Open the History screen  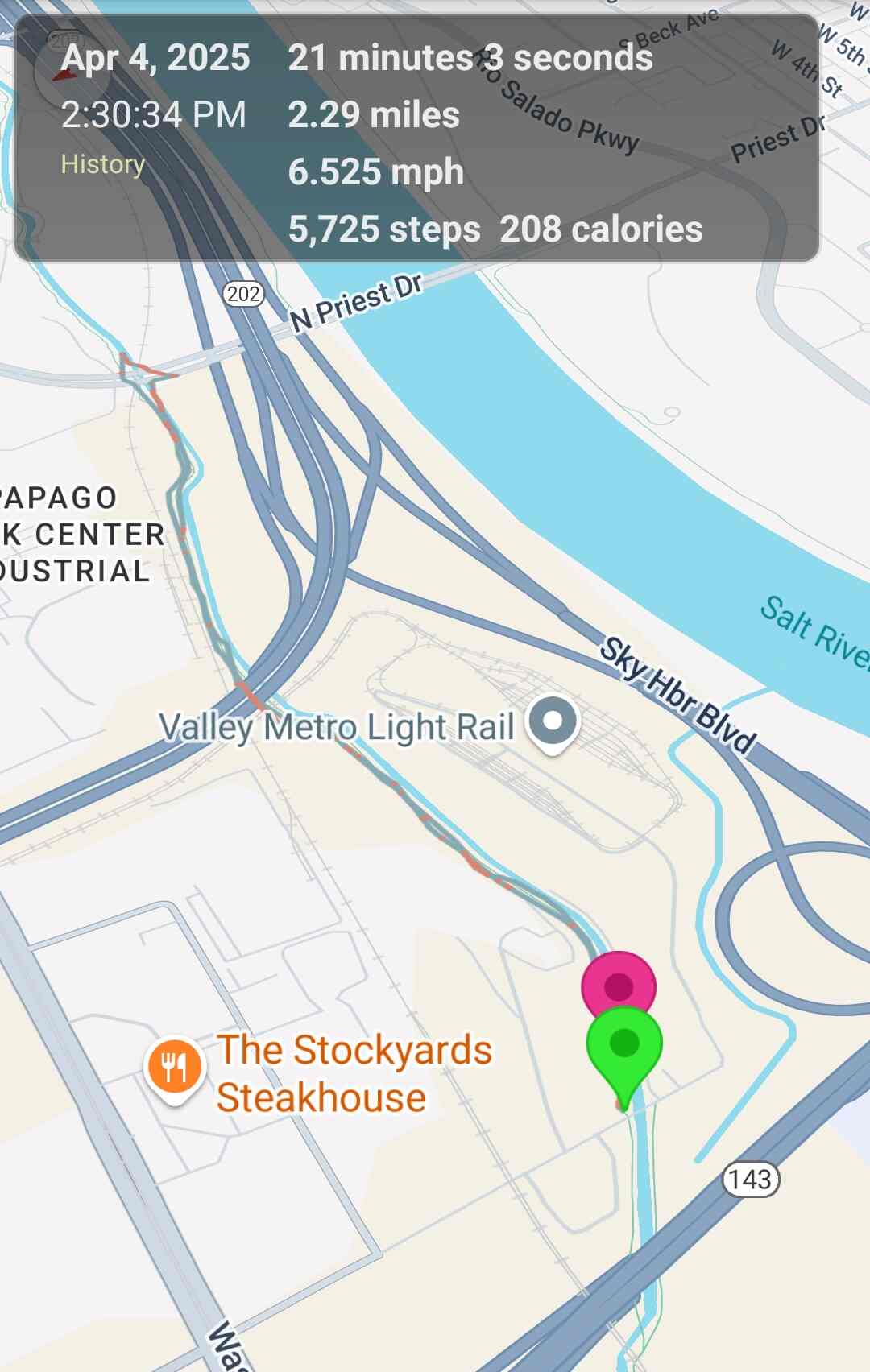pyautogui.click(x=104, y=164)
